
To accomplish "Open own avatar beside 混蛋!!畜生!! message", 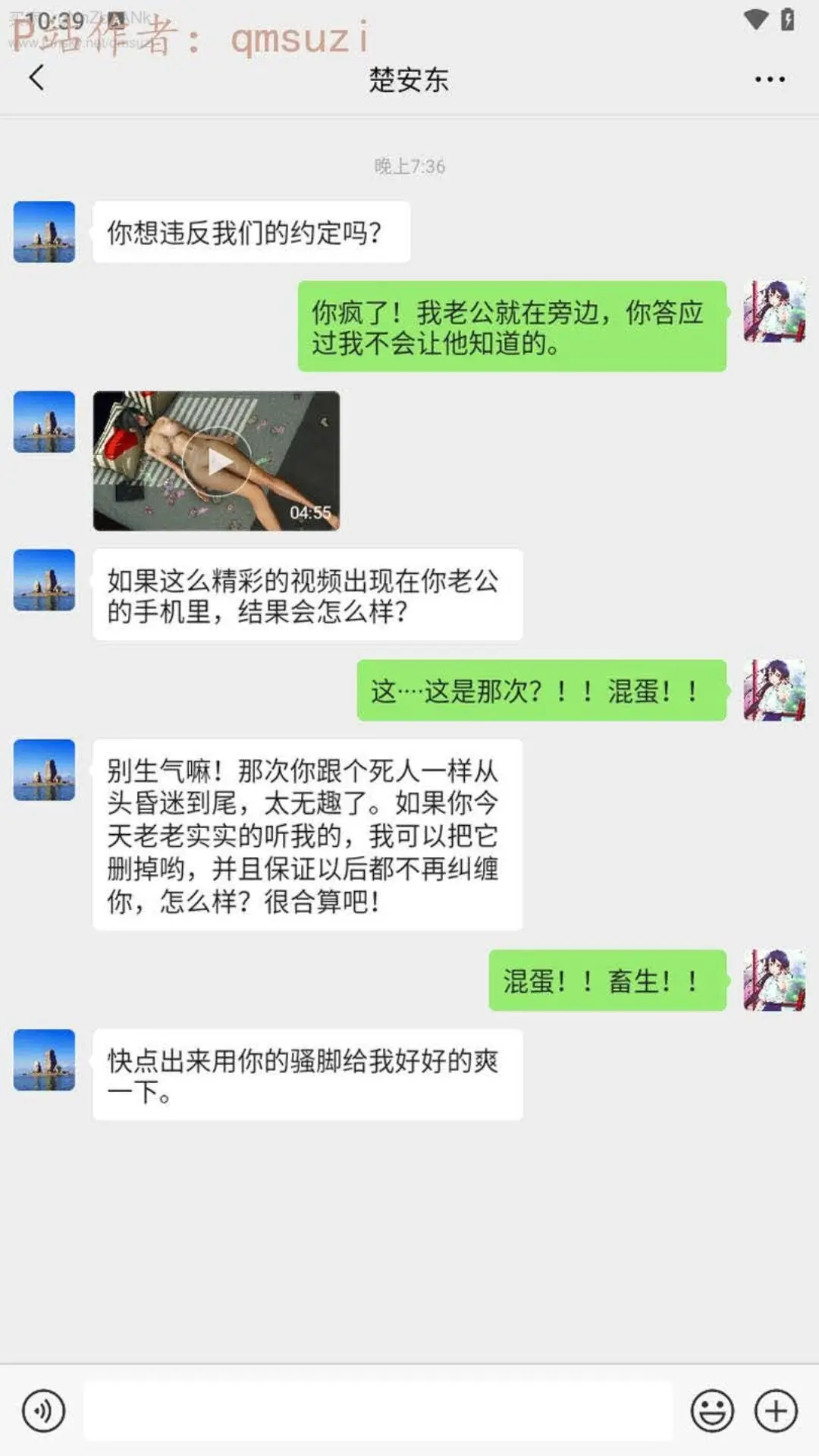I will point(774,981).
